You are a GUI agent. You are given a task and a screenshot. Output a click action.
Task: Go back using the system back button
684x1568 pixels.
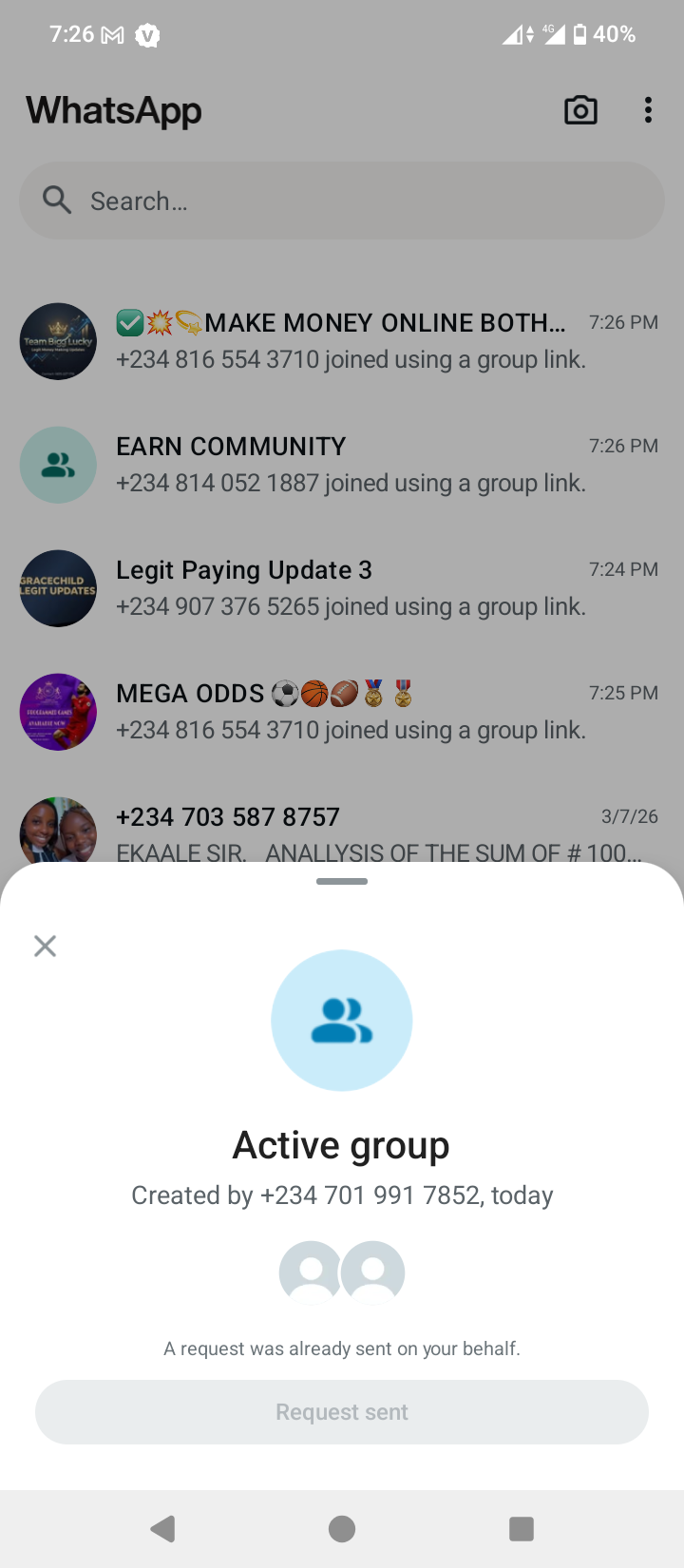[163, 1528]
